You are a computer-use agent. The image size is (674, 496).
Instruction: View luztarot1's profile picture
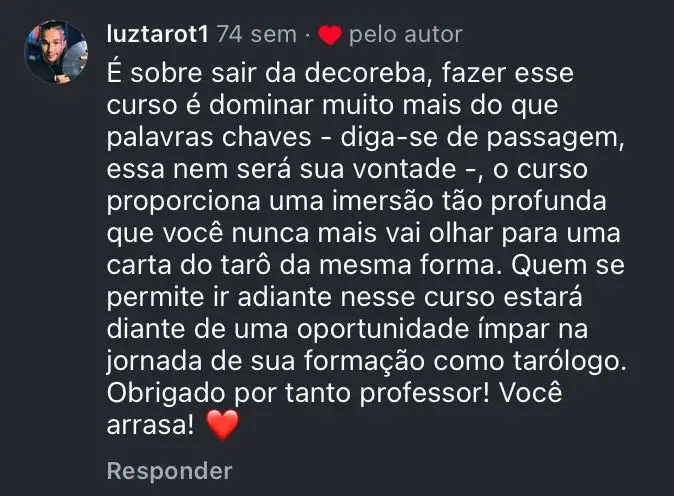[55, 51]
